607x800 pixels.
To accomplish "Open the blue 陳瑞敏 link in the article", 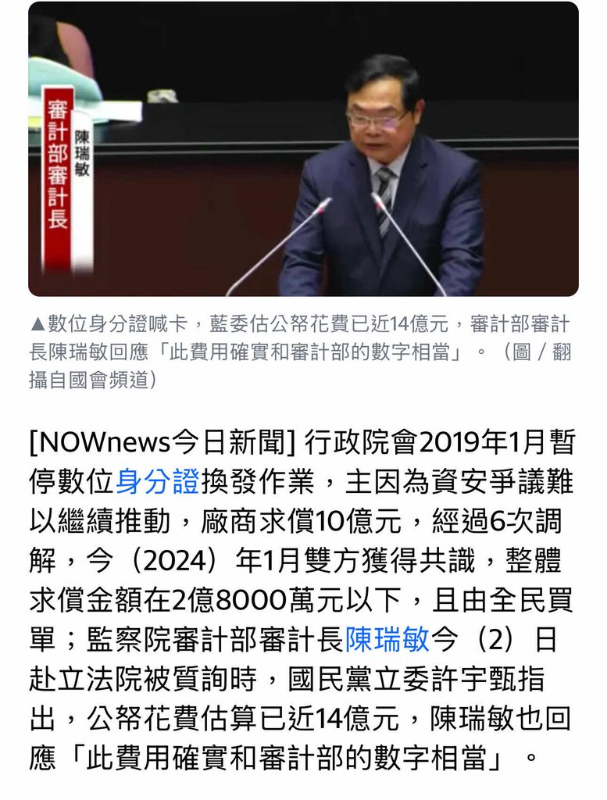I will [387, 639].
